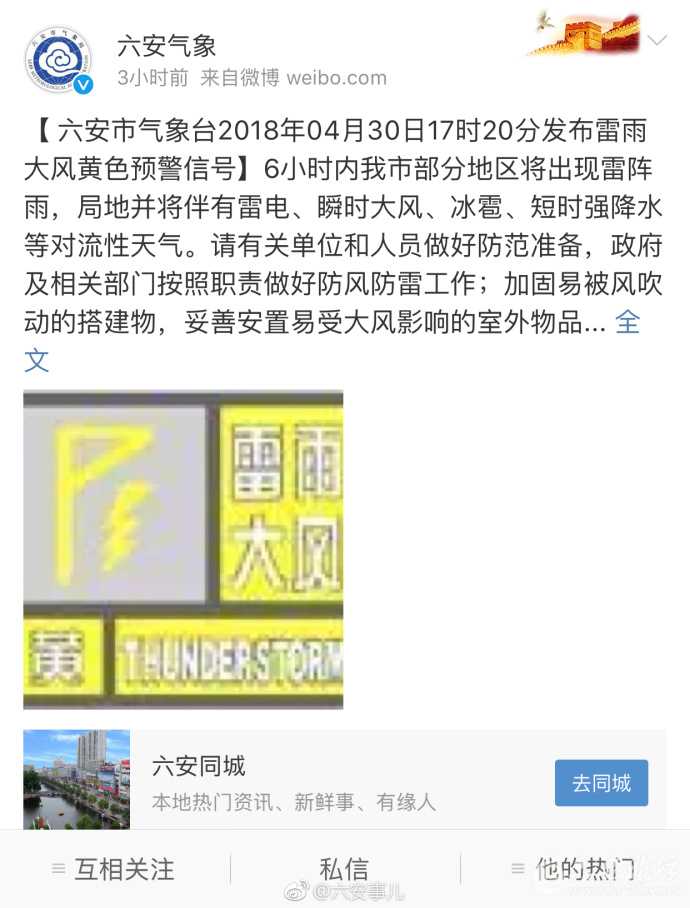This screenshot has height=908, width=690.
Task: Expand the post options chevron
Action: [x=657, y=41]
